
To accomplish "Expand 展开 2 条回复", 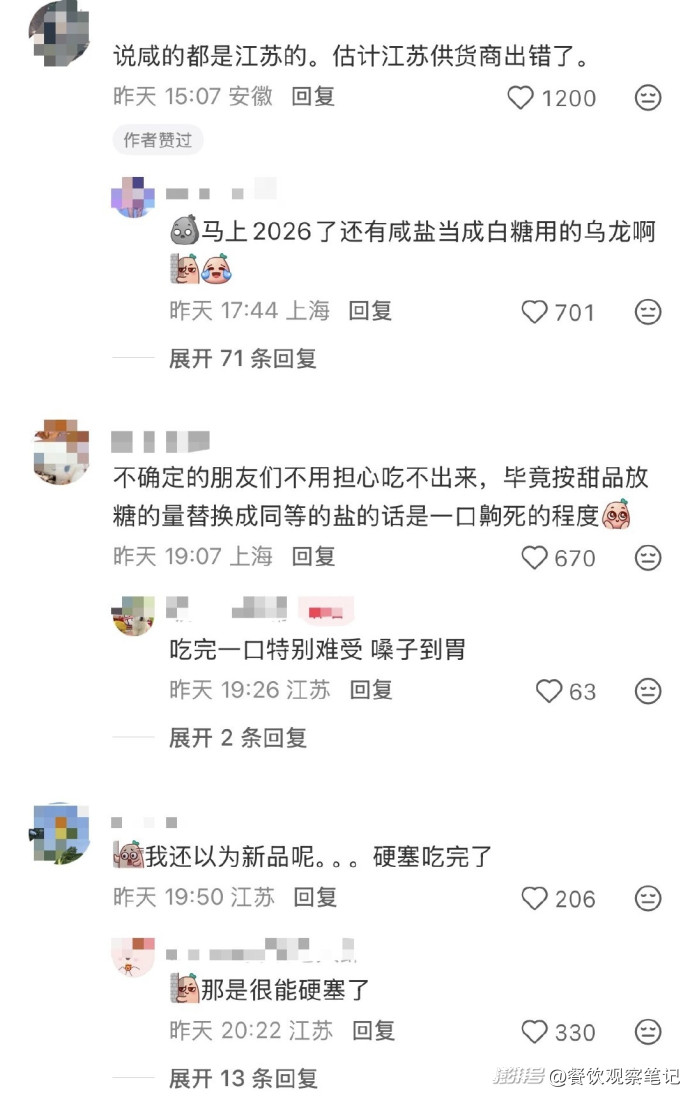I will click(x=237, y=738).
